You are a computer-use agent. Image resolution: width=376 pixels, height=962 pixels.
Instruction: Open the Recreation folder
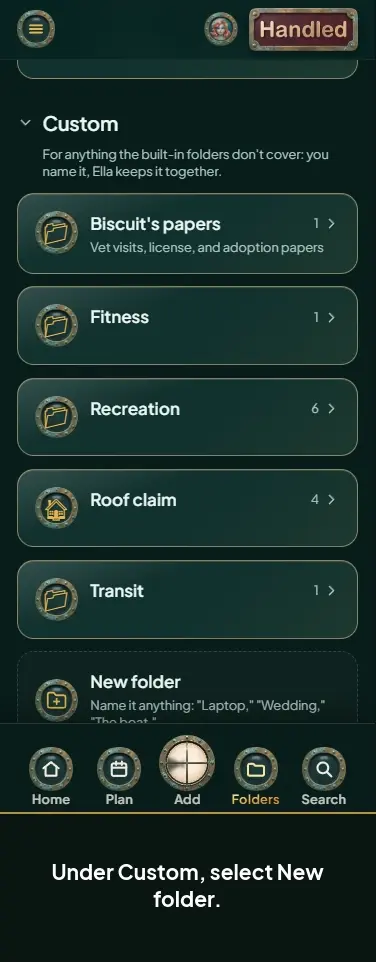(x=187, y=417)
